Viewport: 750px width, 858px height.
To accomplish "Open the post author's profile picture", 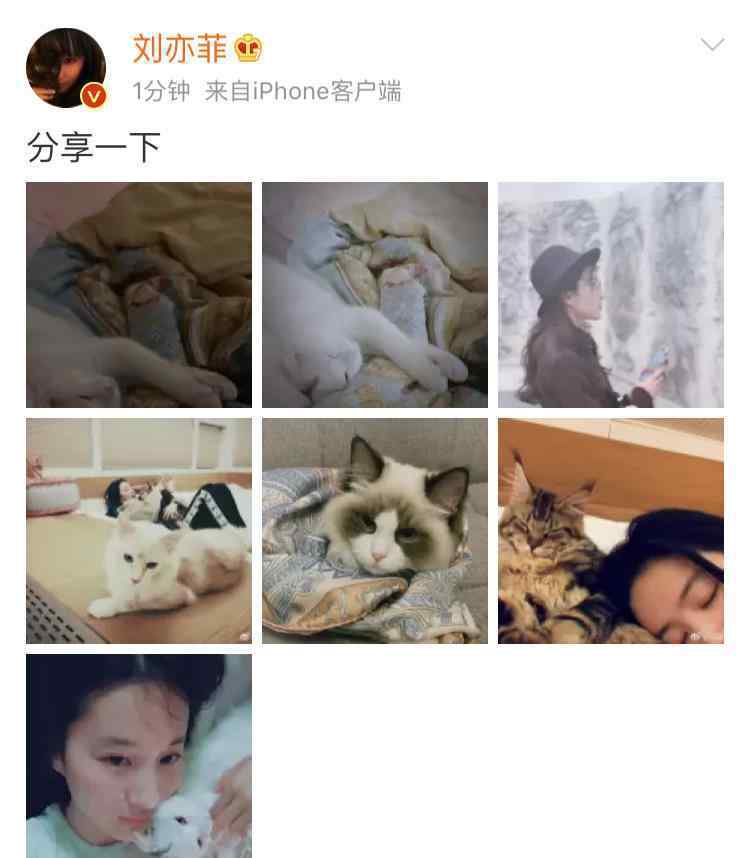I will coord(66,68).
